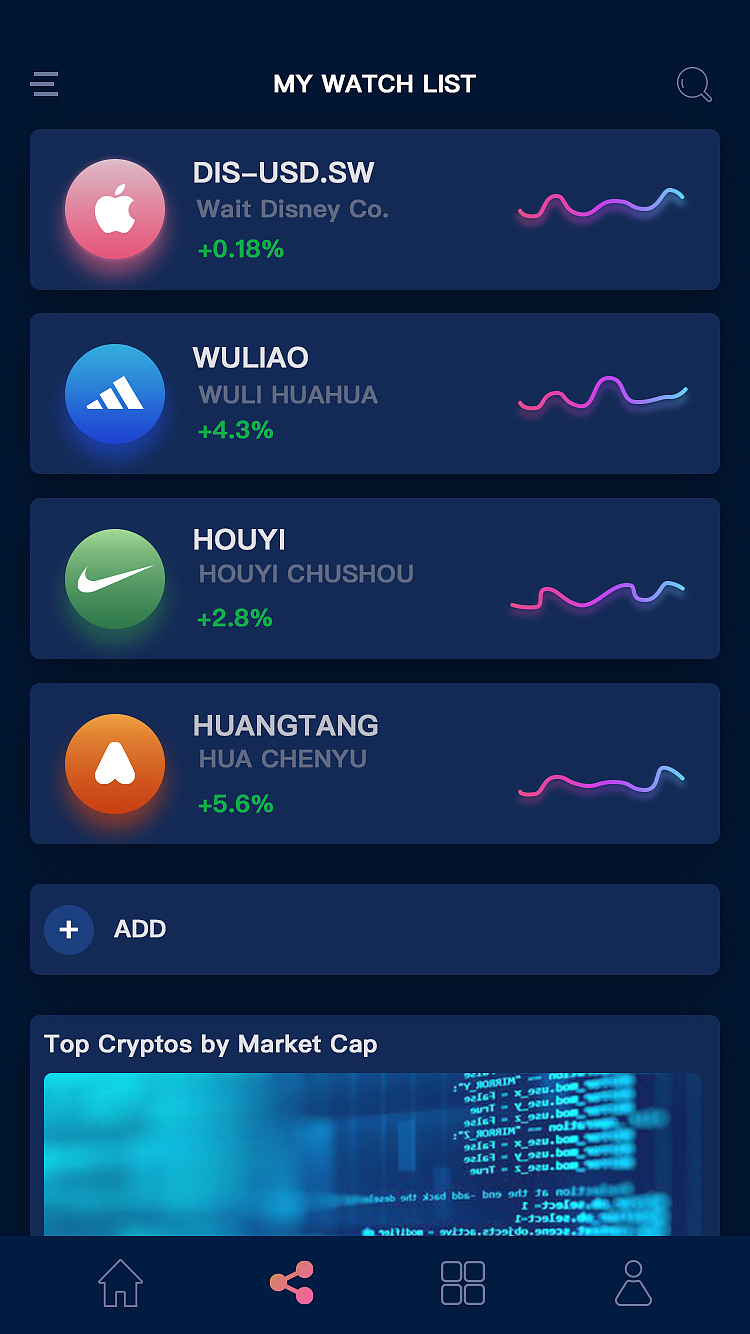Viewport: 750px width, 1334px height.
Task: Select the MY WATCH LIST title
Action: [x=375, y=84]
